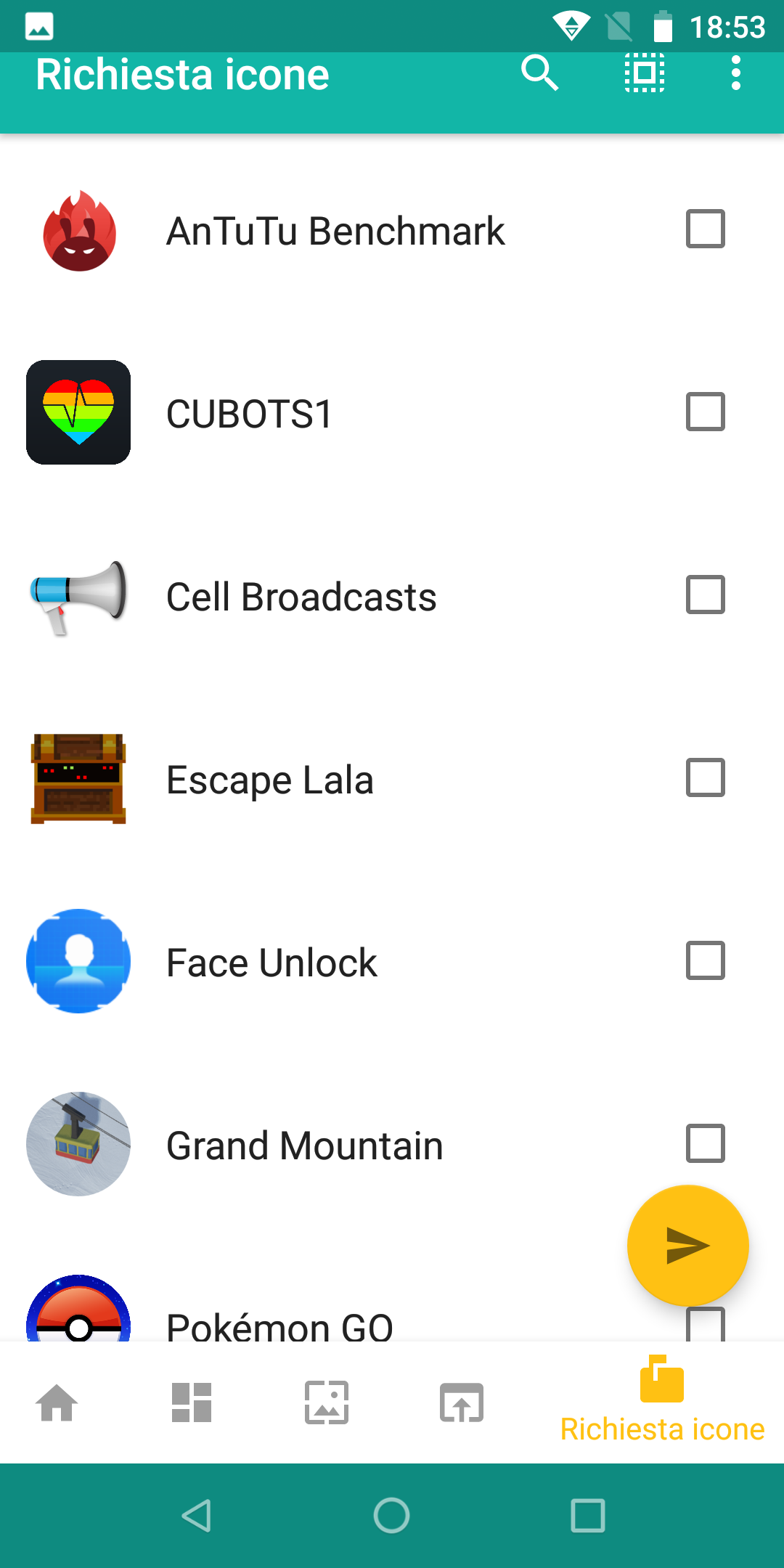The width and height of the screenshot is (784, 1568).
Task: Select the Richiesta icone tab
Action: (662, 1400)
